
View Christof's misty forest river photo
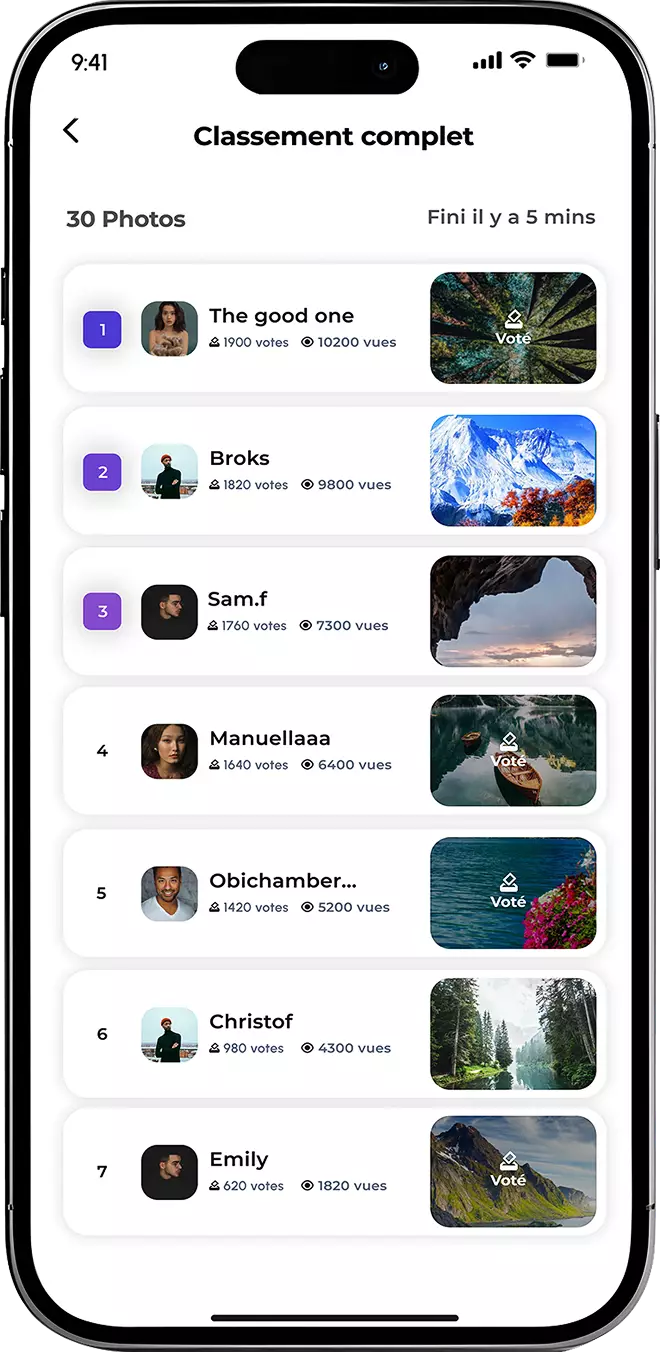click(x=513, y=1034)
